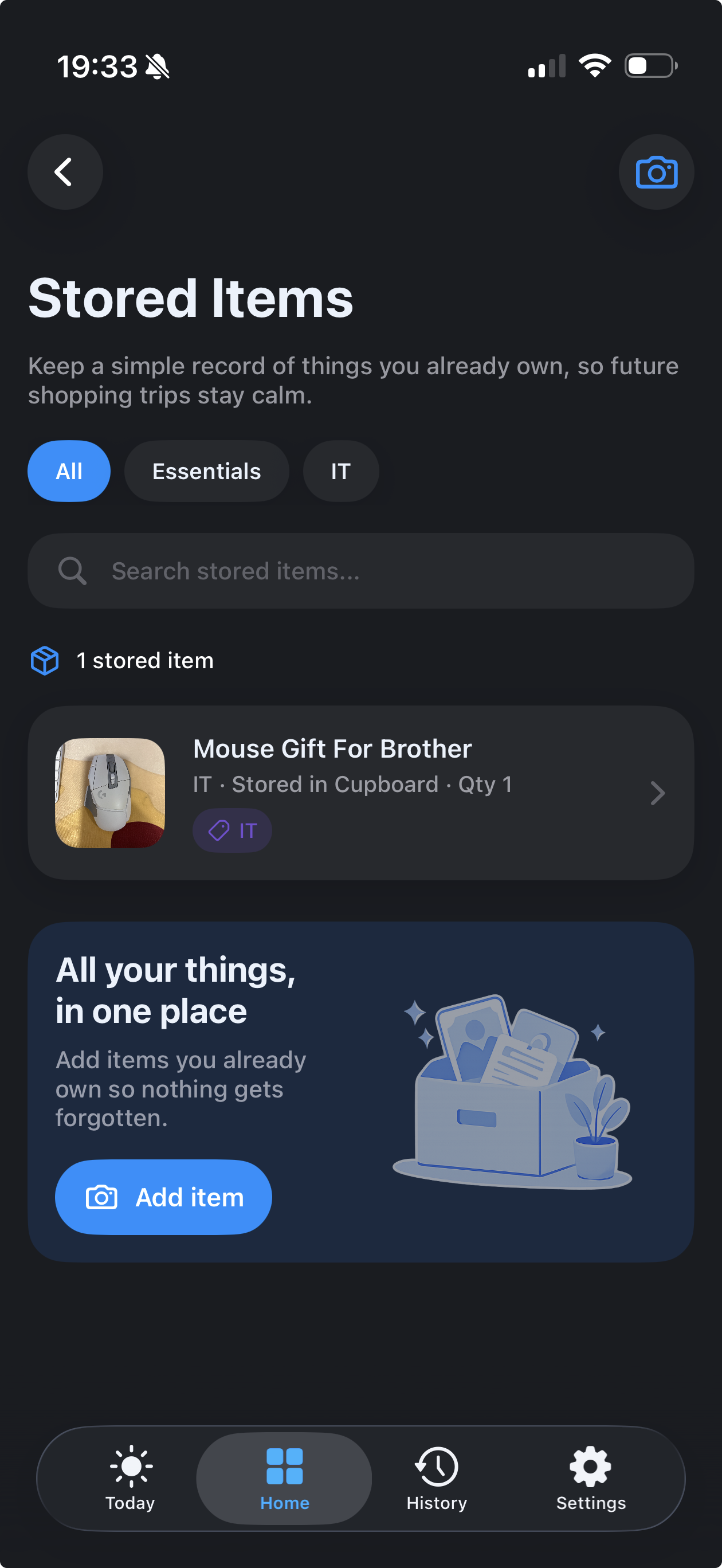Open the History tab
The image size is (722, 1568).
(437, 1478)
